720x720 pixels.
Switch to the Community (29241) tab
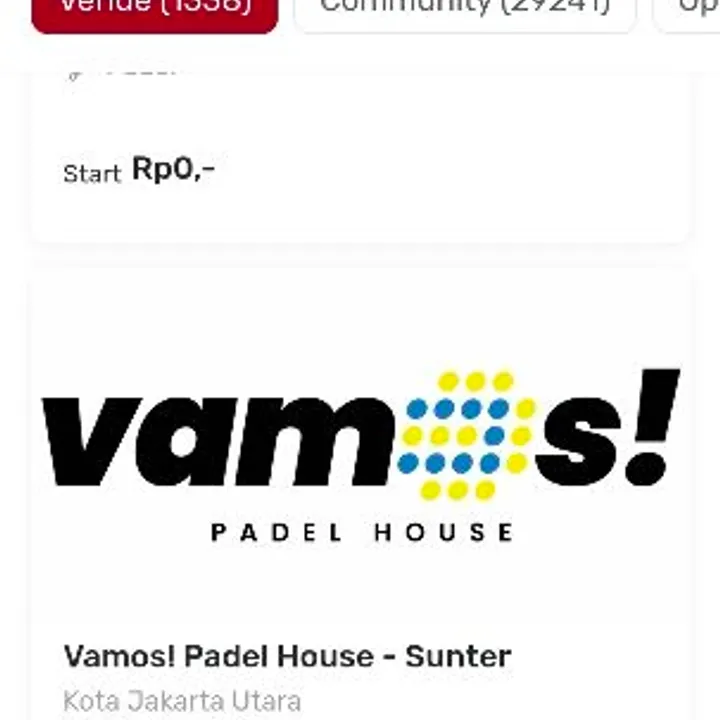465,10
